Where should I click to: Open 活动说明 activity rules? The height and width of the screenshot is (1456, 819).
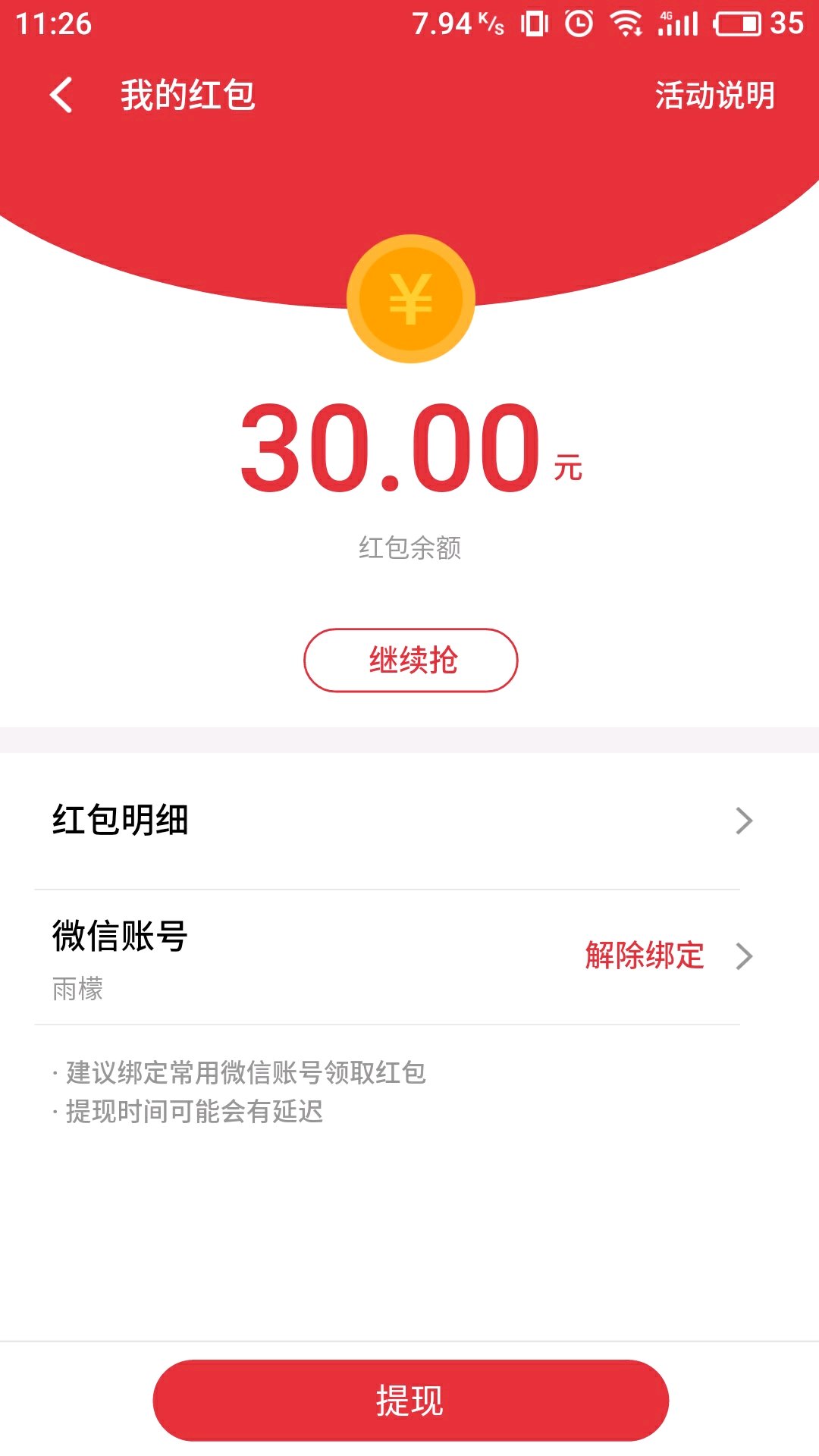click(714, 96)
